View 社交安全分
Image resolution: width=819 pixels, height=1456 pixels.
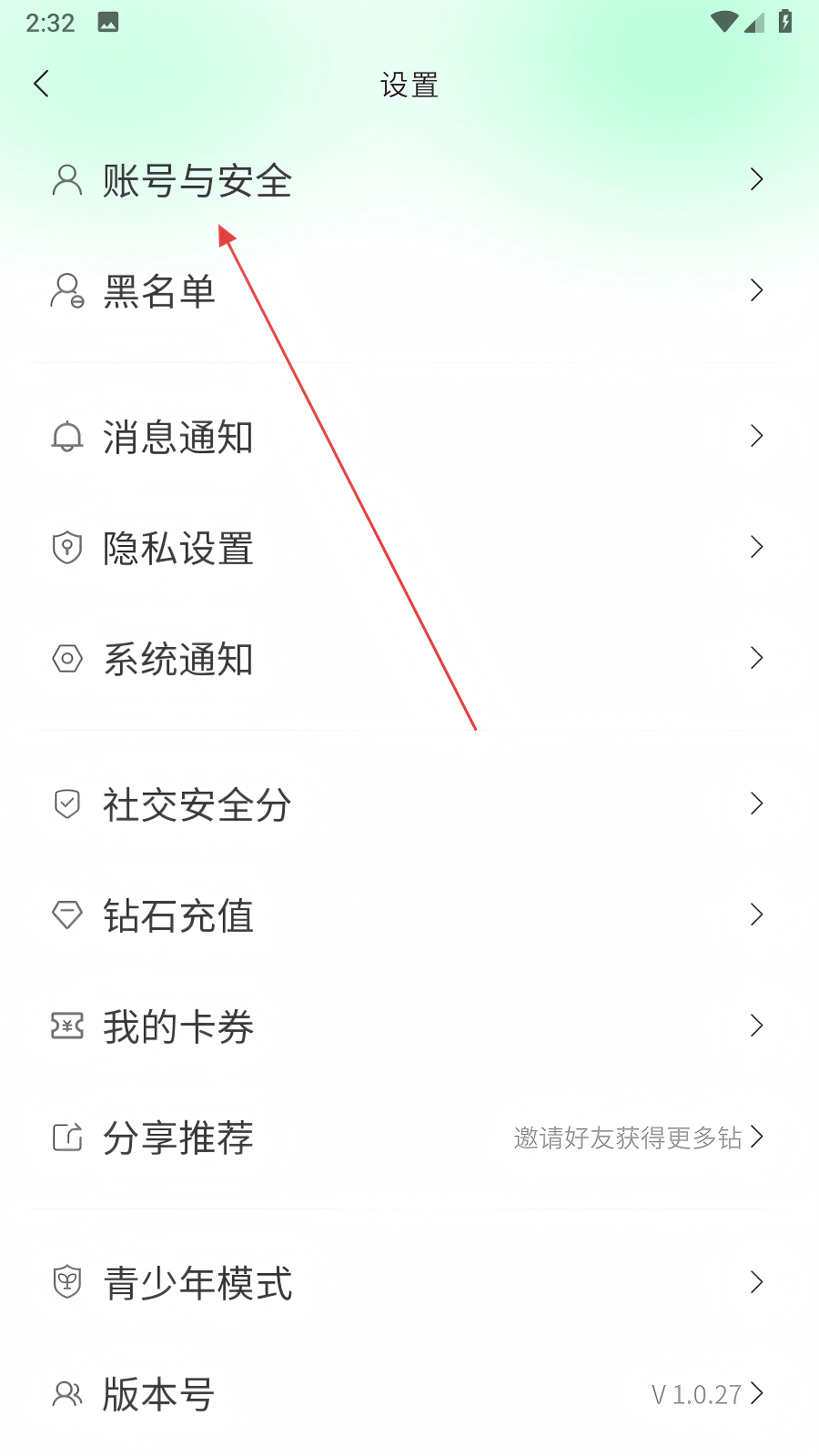[x=409, y=804]
